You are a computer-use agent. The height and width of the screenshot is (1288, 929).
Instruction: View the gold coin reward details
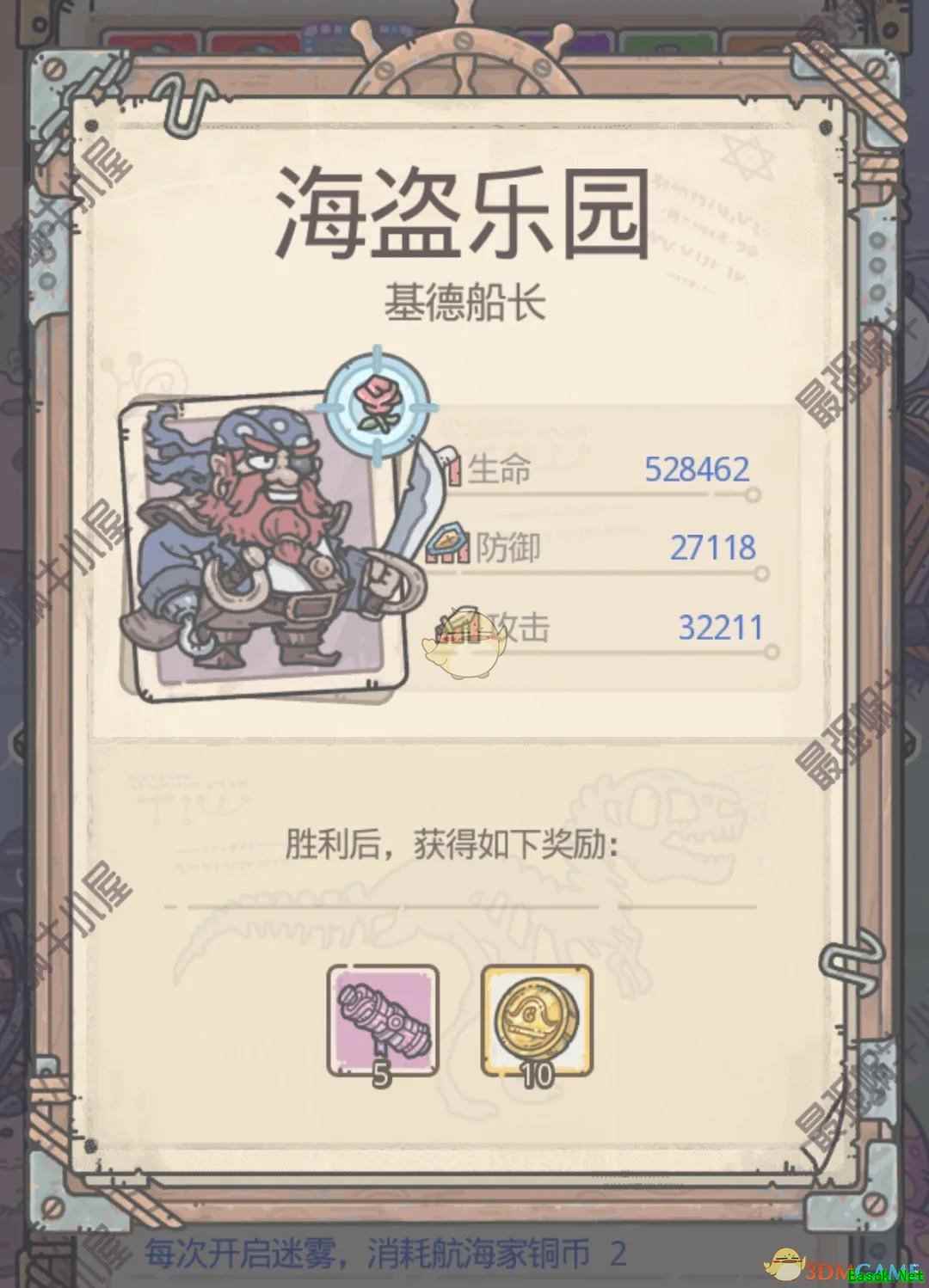[537, 1019]
